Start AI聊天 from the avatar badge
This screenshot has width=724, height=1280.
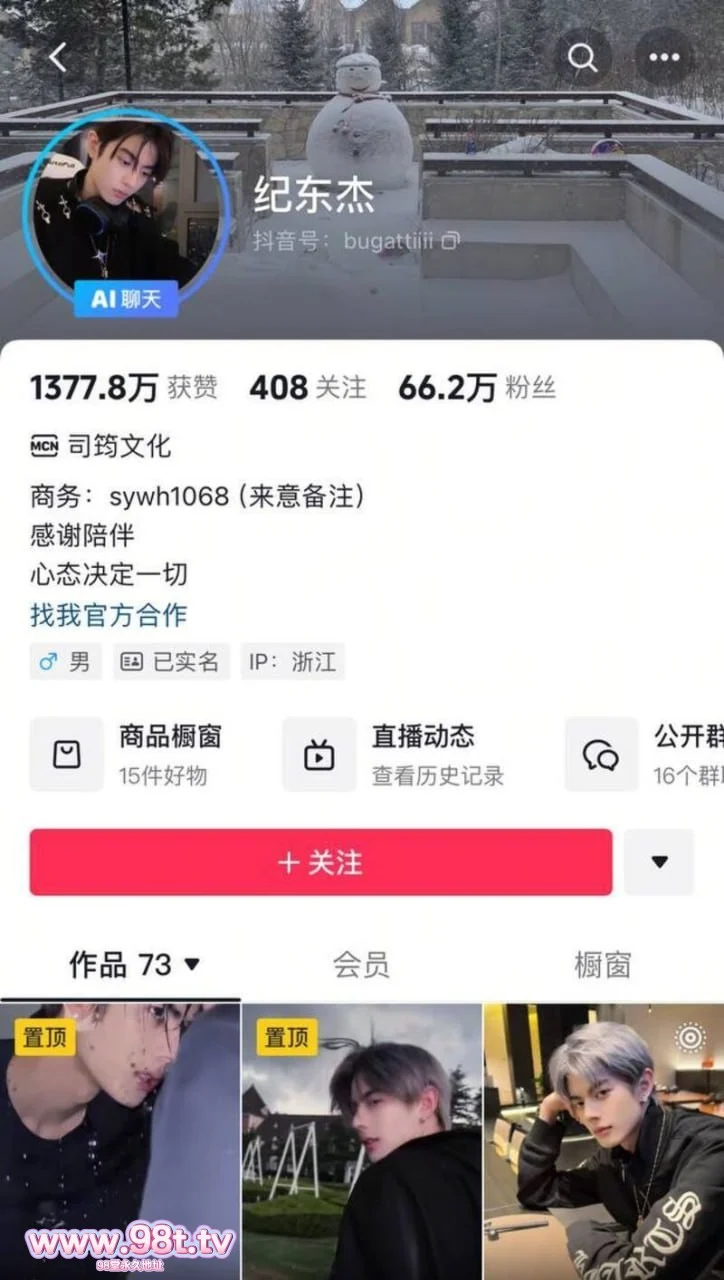point(126,298)
